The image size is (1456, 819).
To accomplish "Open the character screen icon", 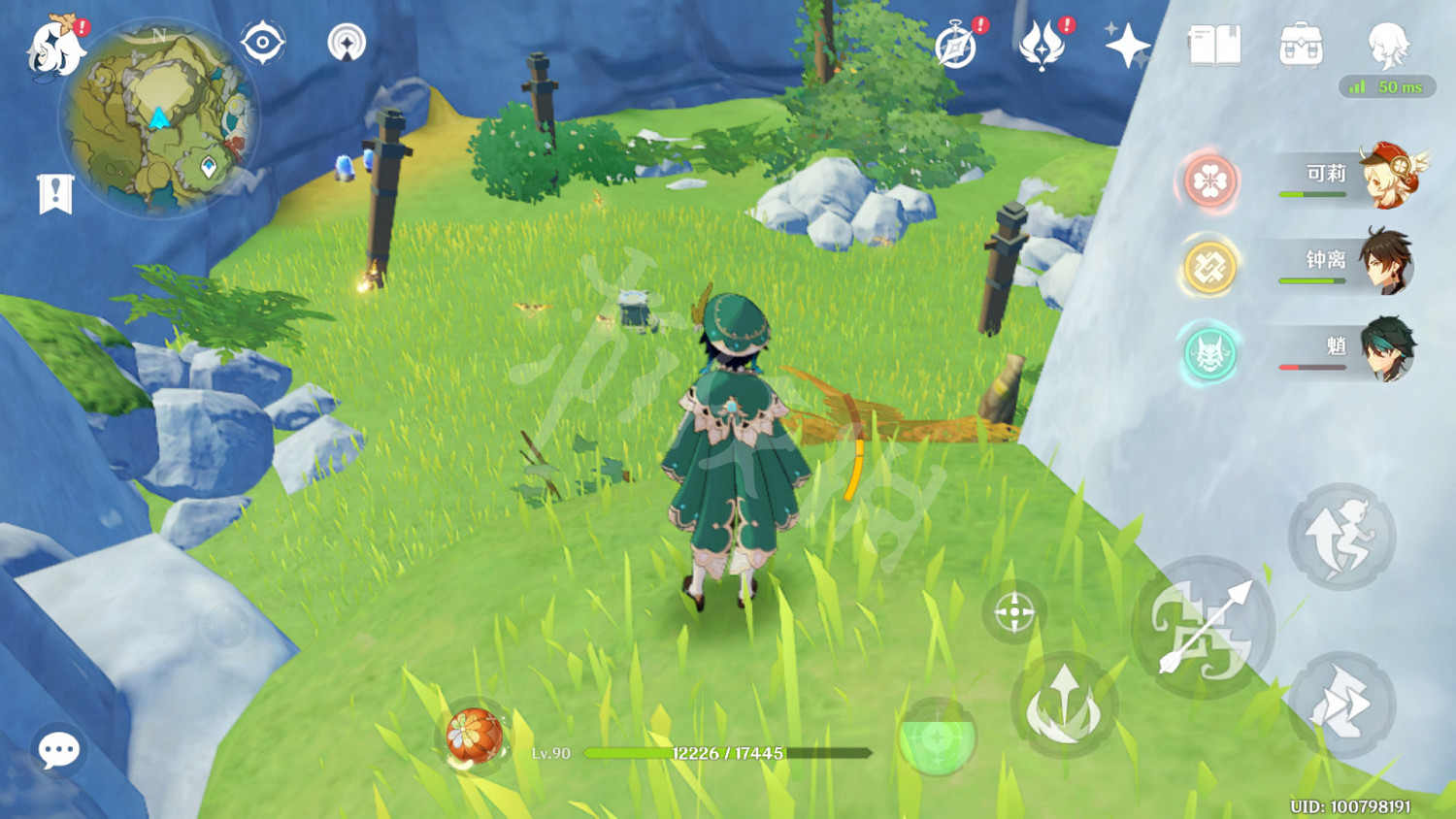I will (x=1388, y=46).
